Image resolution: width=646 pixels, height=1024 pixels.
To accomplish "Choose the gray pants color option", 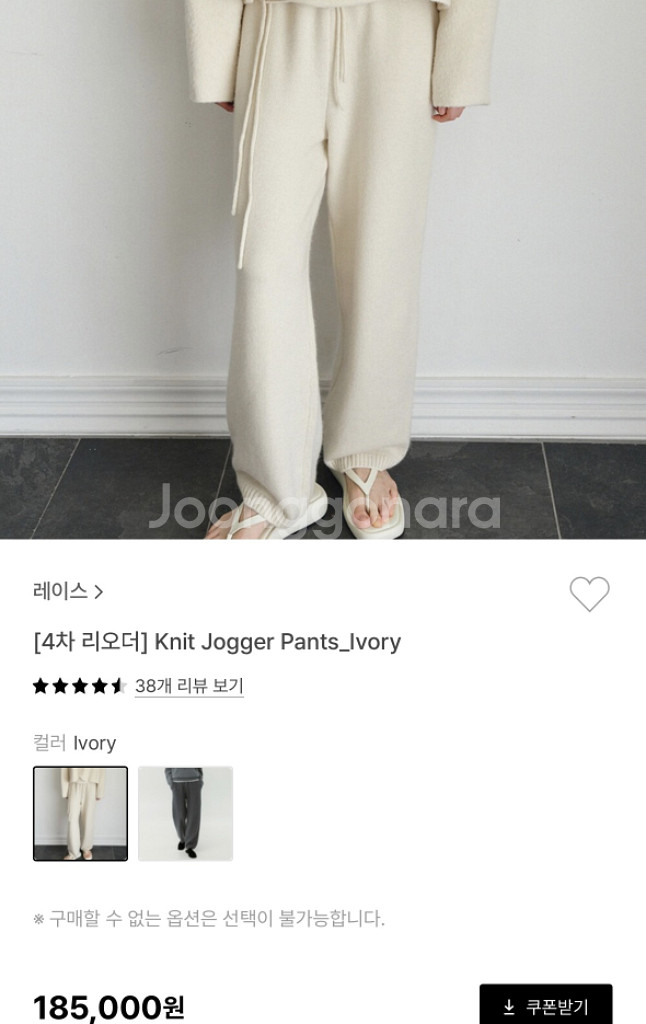I will coord(185,813).
